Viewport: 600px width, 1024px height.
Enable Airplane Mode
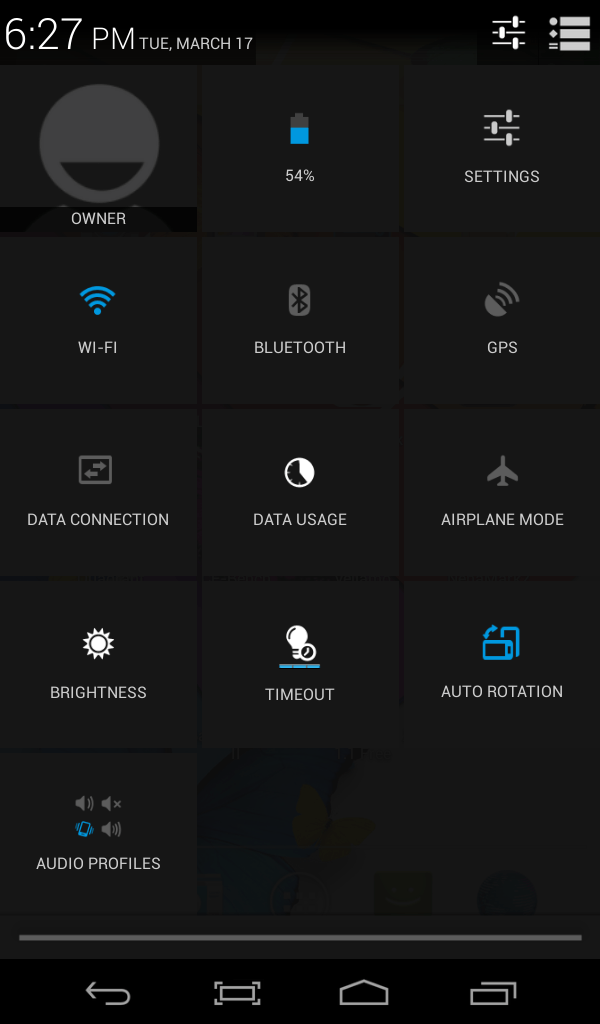502,492
